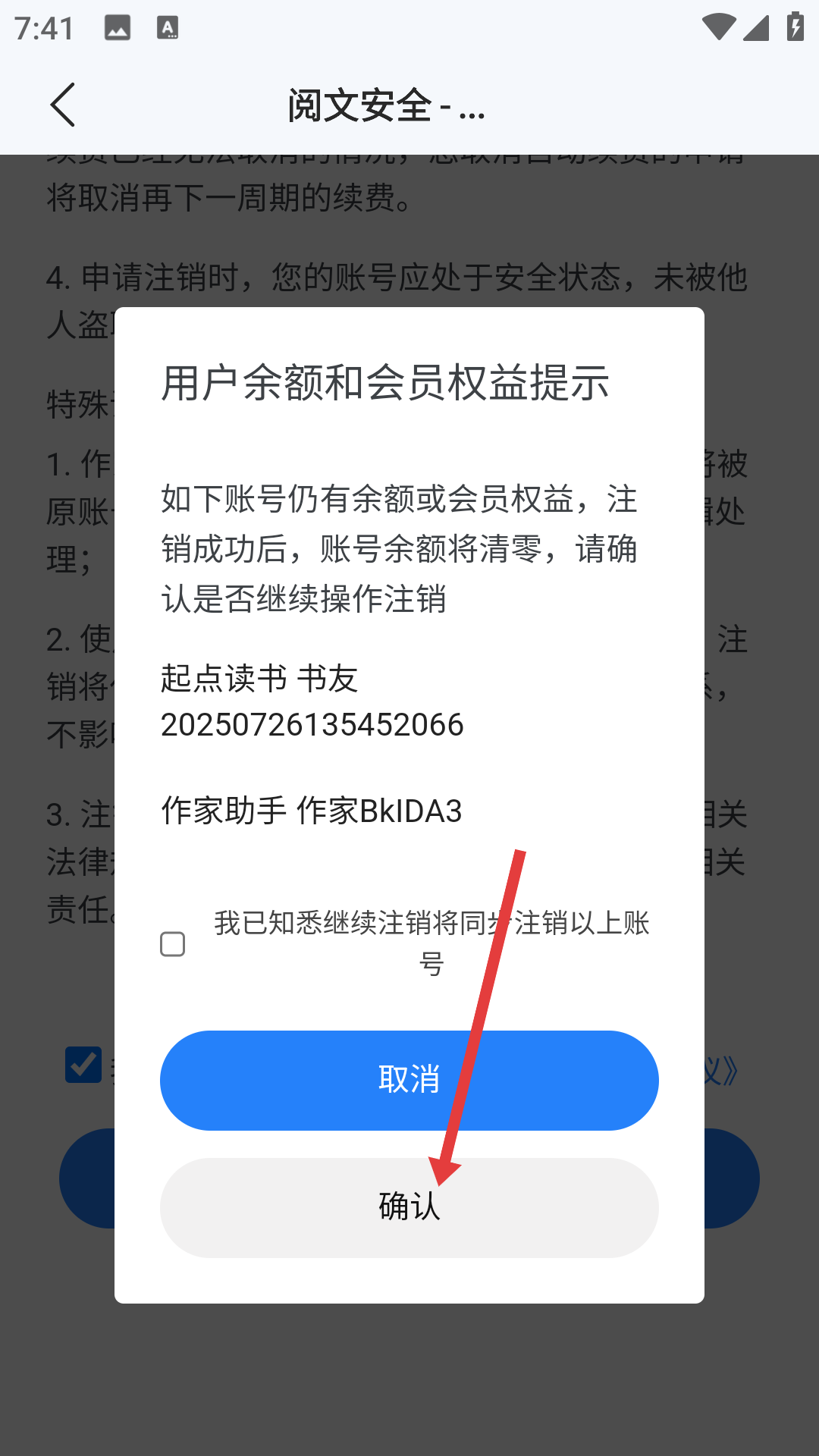Tap 取消 to cancel account deletion
Screen dimensions: 819x1456
pyautogui.click(x=409, y=1080)
